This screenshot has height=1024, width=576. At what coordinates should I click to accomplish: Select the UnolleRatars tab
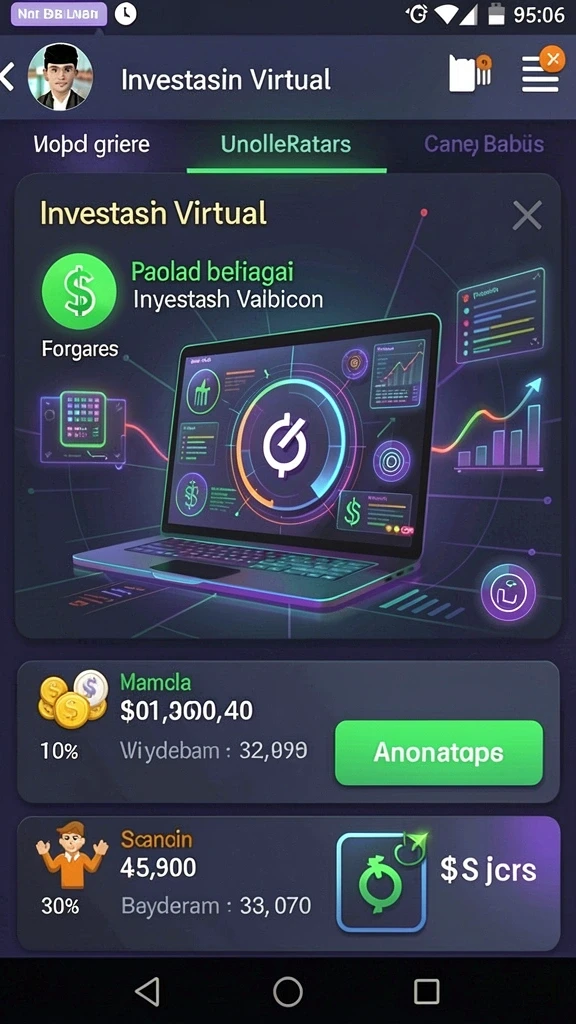click(x=286, y=144)
